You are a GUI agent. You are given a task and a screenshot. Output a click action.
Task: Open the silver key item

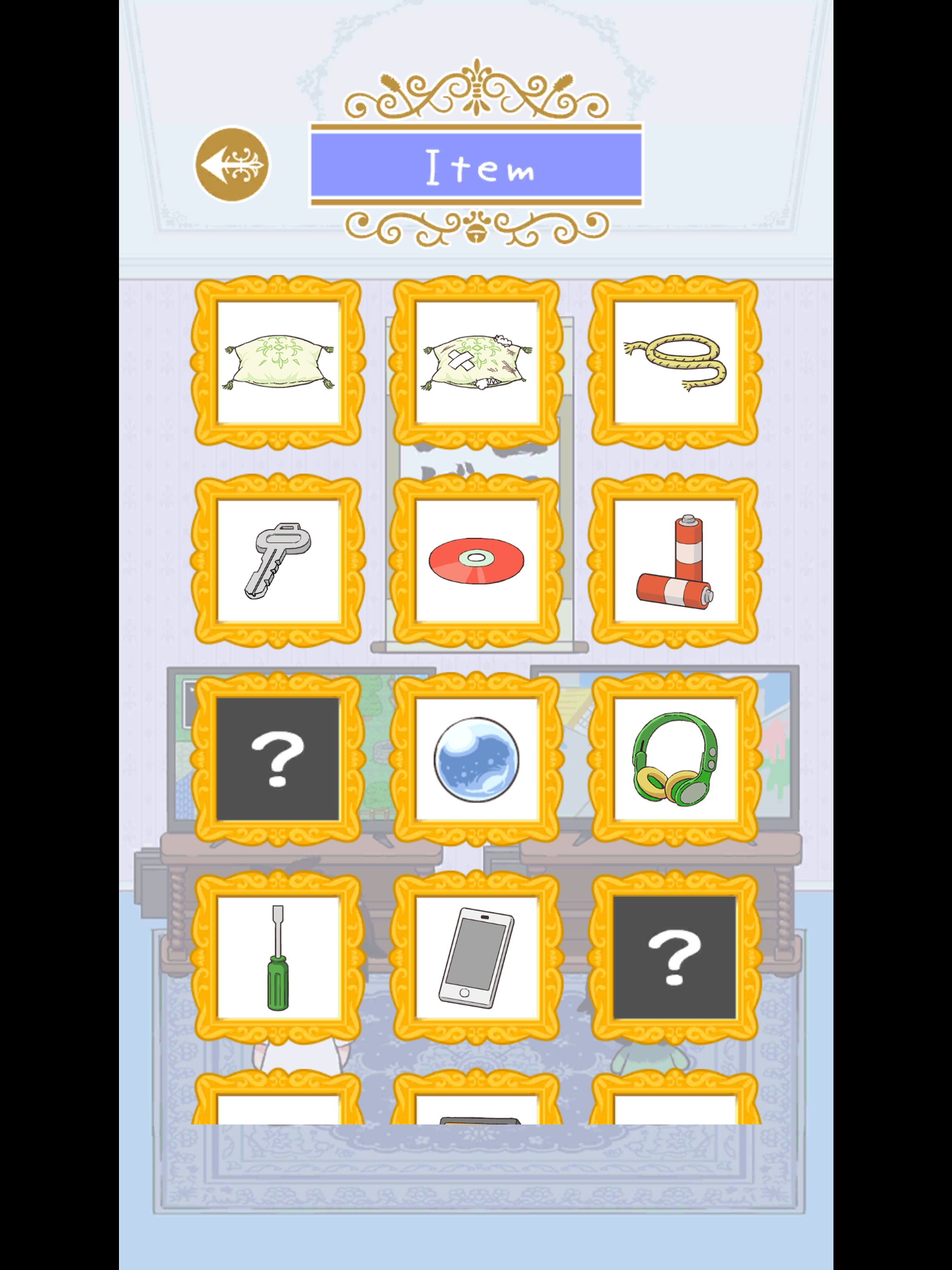pos(278,561)
